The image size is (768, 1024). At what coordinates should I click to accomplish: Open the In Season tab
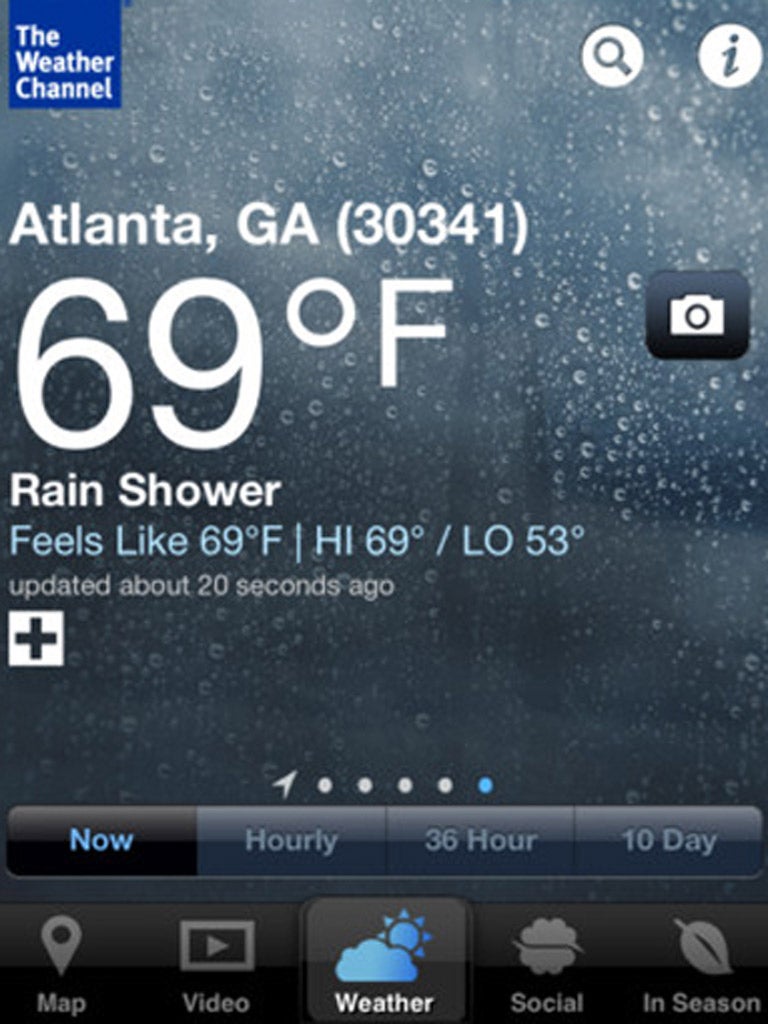point(700,964)
